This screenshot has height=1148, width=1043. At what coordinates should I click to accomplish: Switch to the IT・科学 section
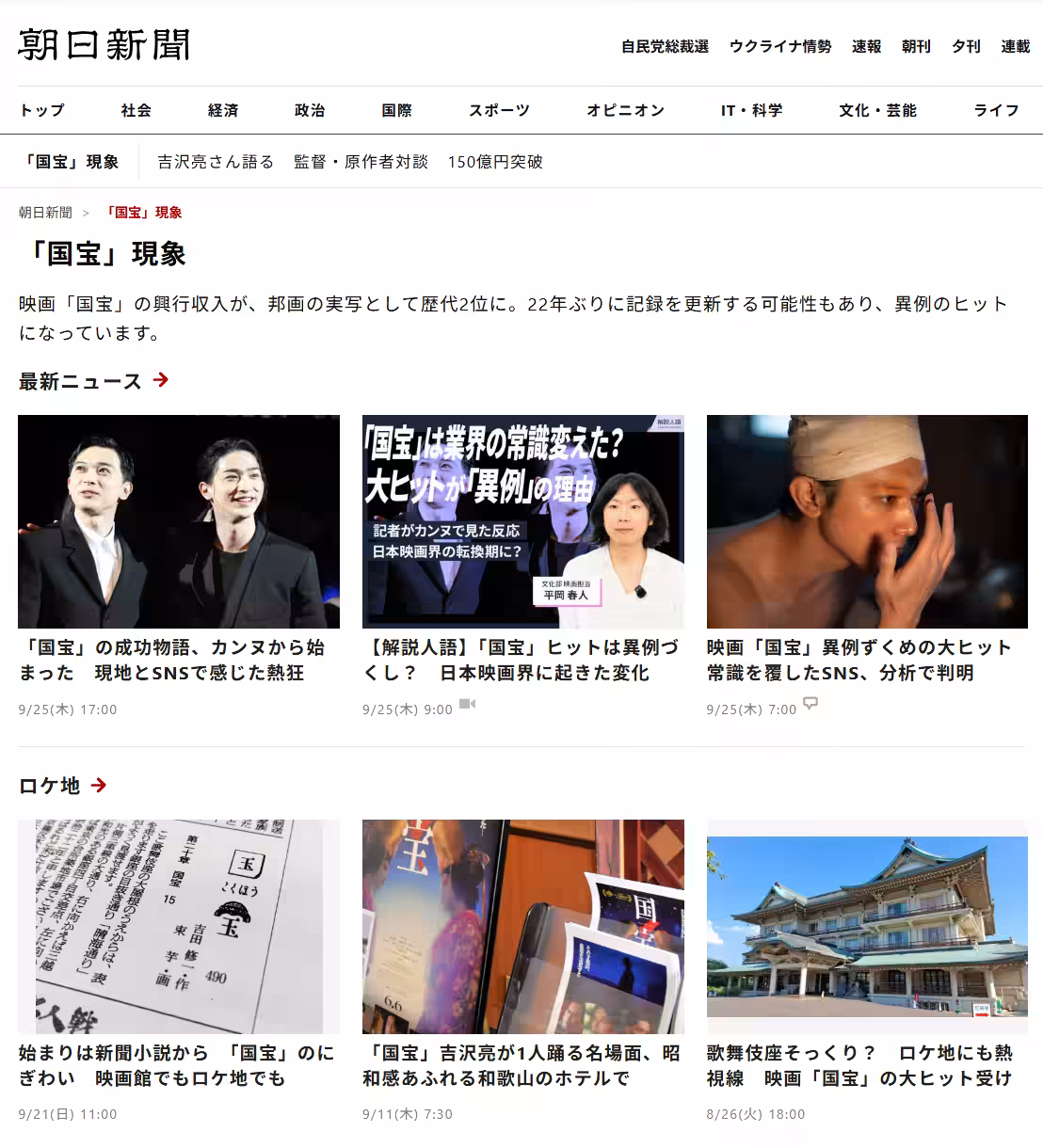[750, 110]
